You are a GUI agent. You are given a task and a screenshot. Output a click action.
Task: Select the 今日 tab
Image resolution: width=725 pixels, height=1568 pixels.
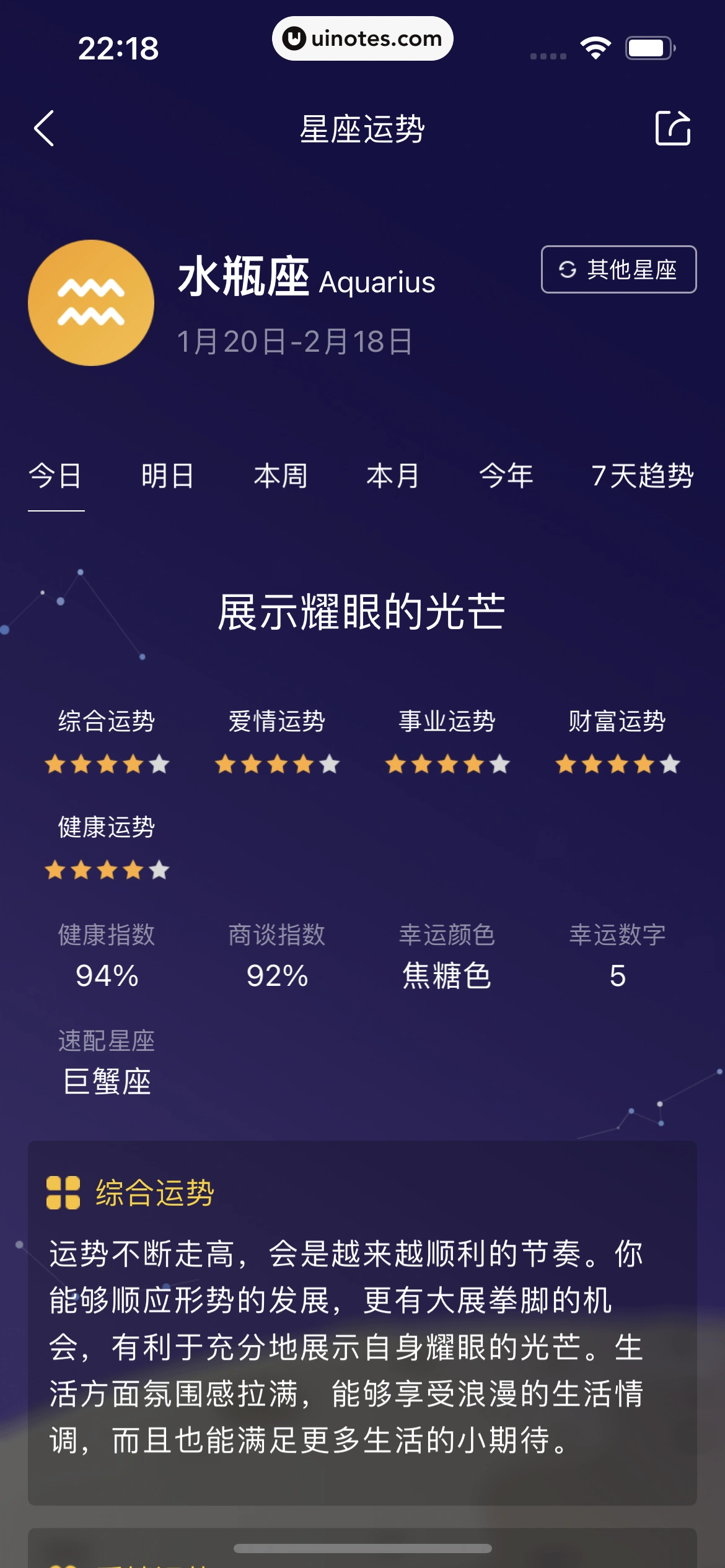(56, 476)
